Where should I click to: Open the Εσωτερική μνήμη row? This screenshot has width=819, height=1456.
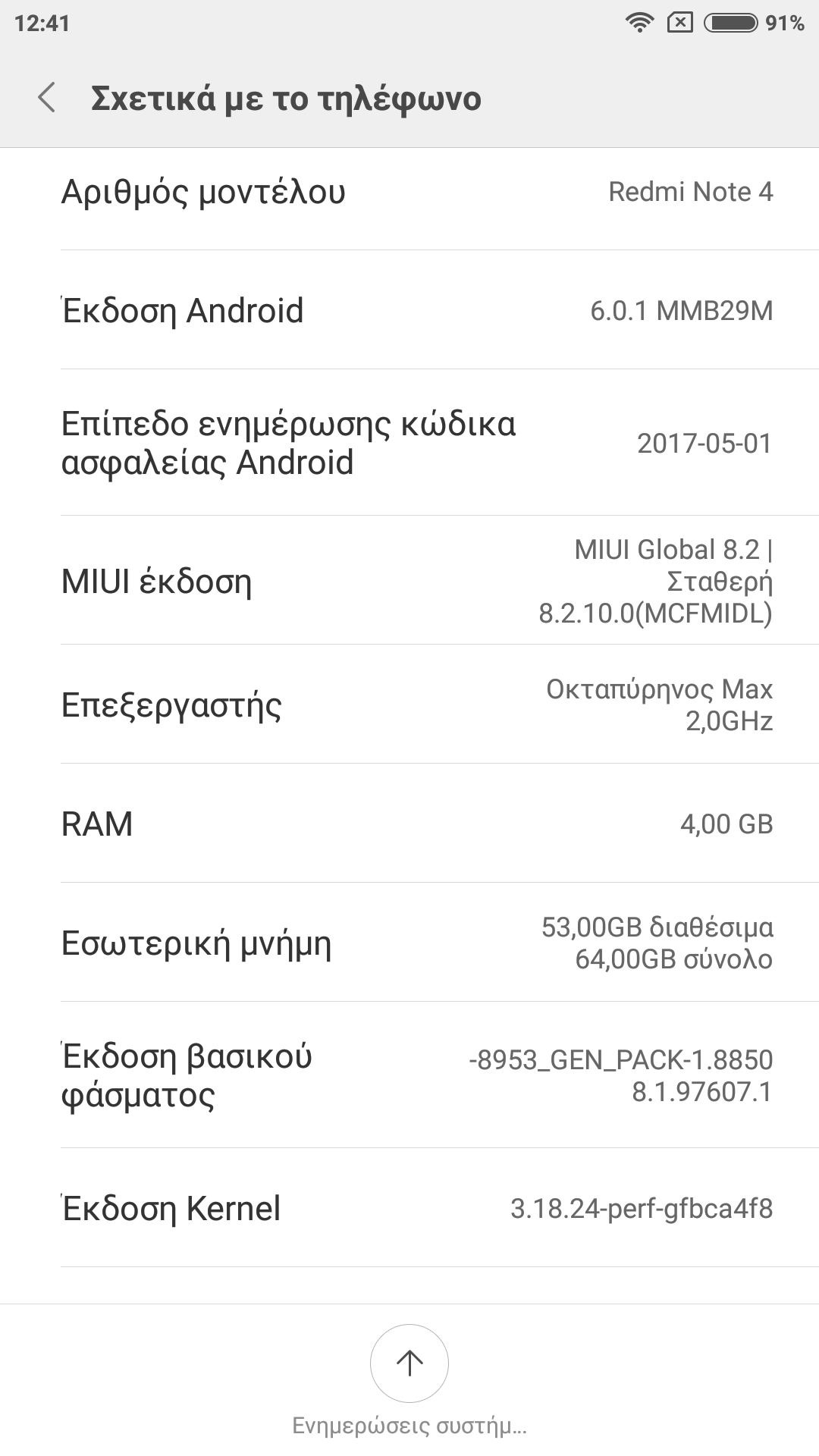coord(409,943)
